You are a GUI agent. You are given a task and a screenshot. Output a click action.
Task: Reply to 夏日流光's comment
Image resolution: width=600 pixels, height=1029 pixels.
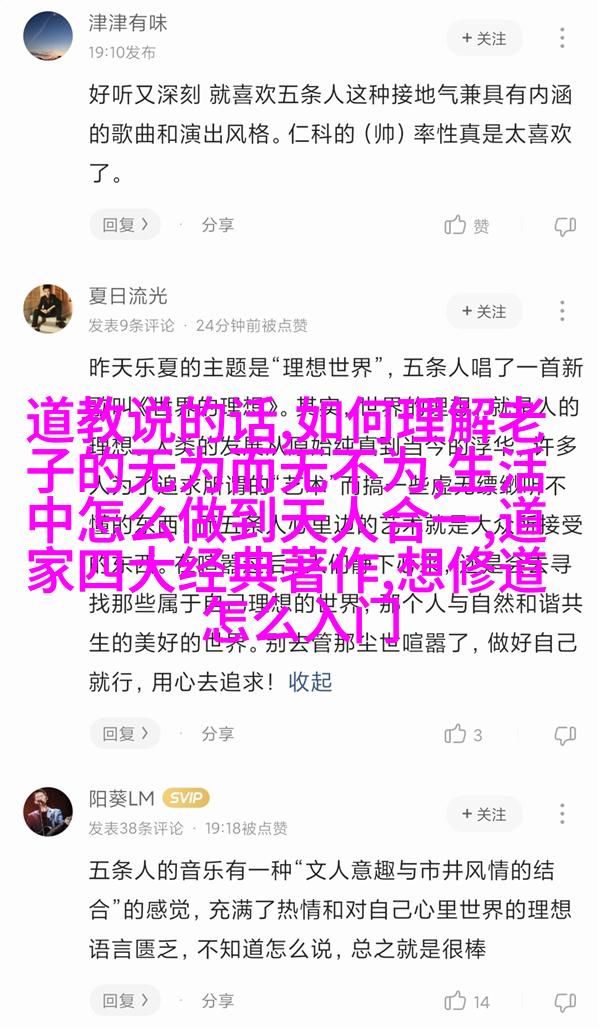tap(125, 733)
